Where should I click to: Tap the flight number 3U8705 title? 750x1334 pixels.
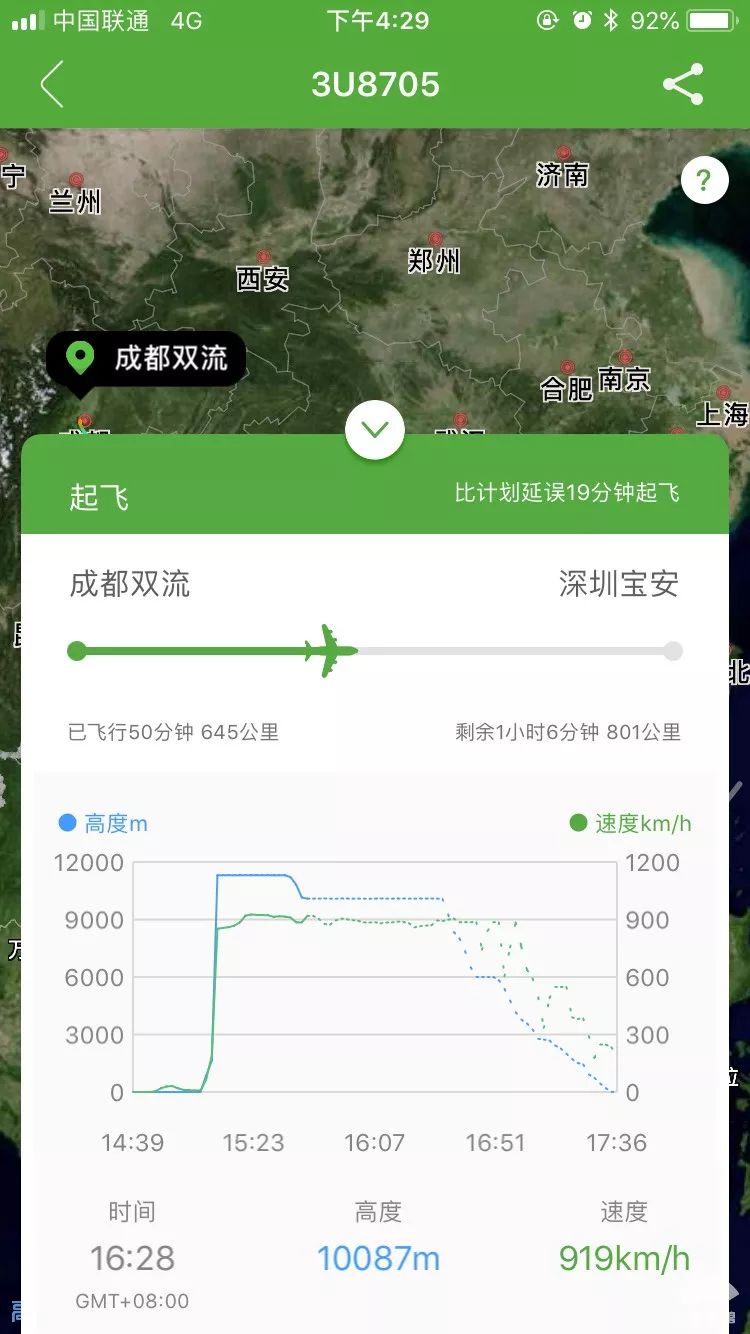375,85
